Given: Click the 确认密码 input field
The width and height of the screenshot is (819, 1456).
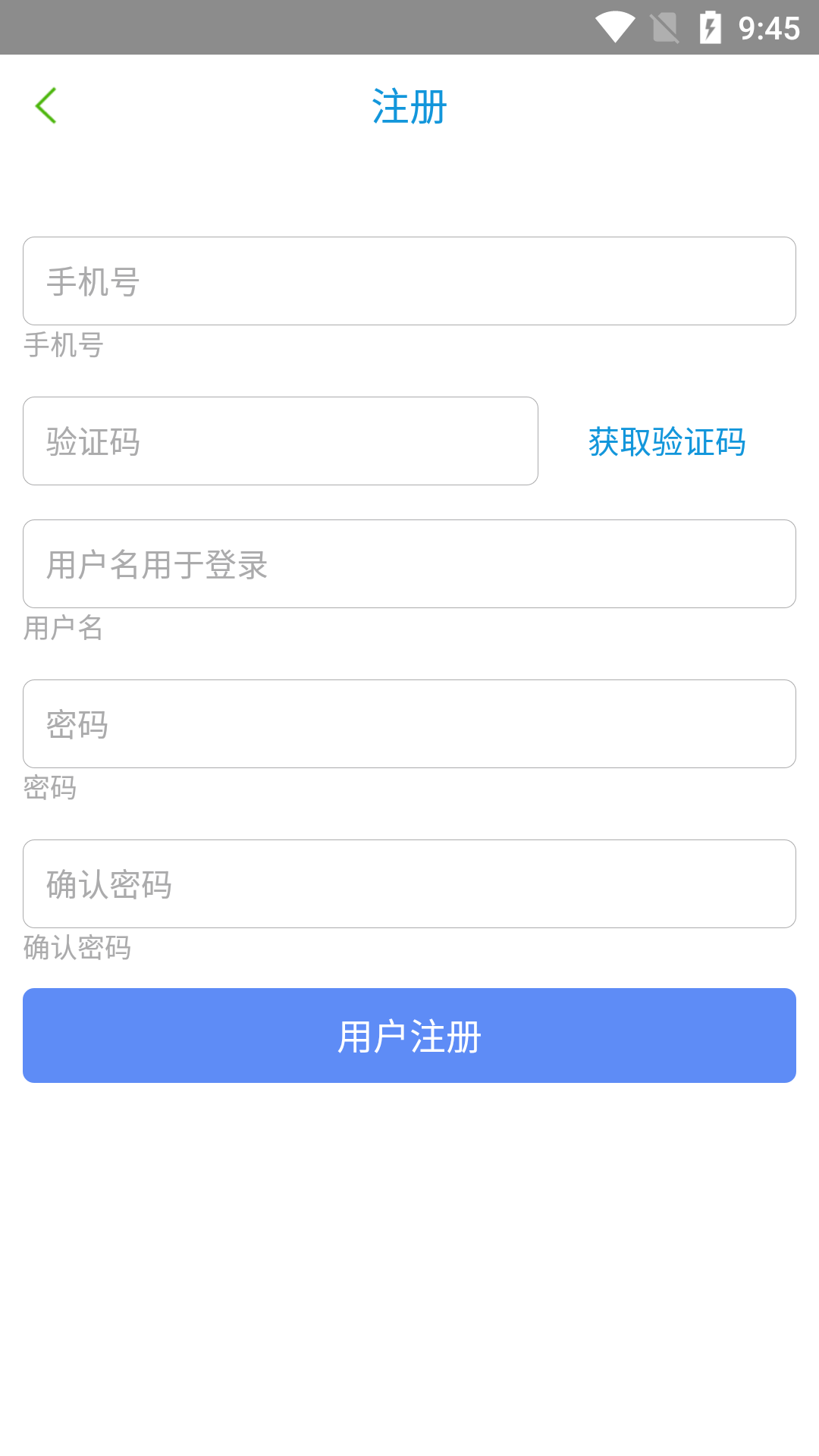Looking at the screenshot, I should [409, 883].
